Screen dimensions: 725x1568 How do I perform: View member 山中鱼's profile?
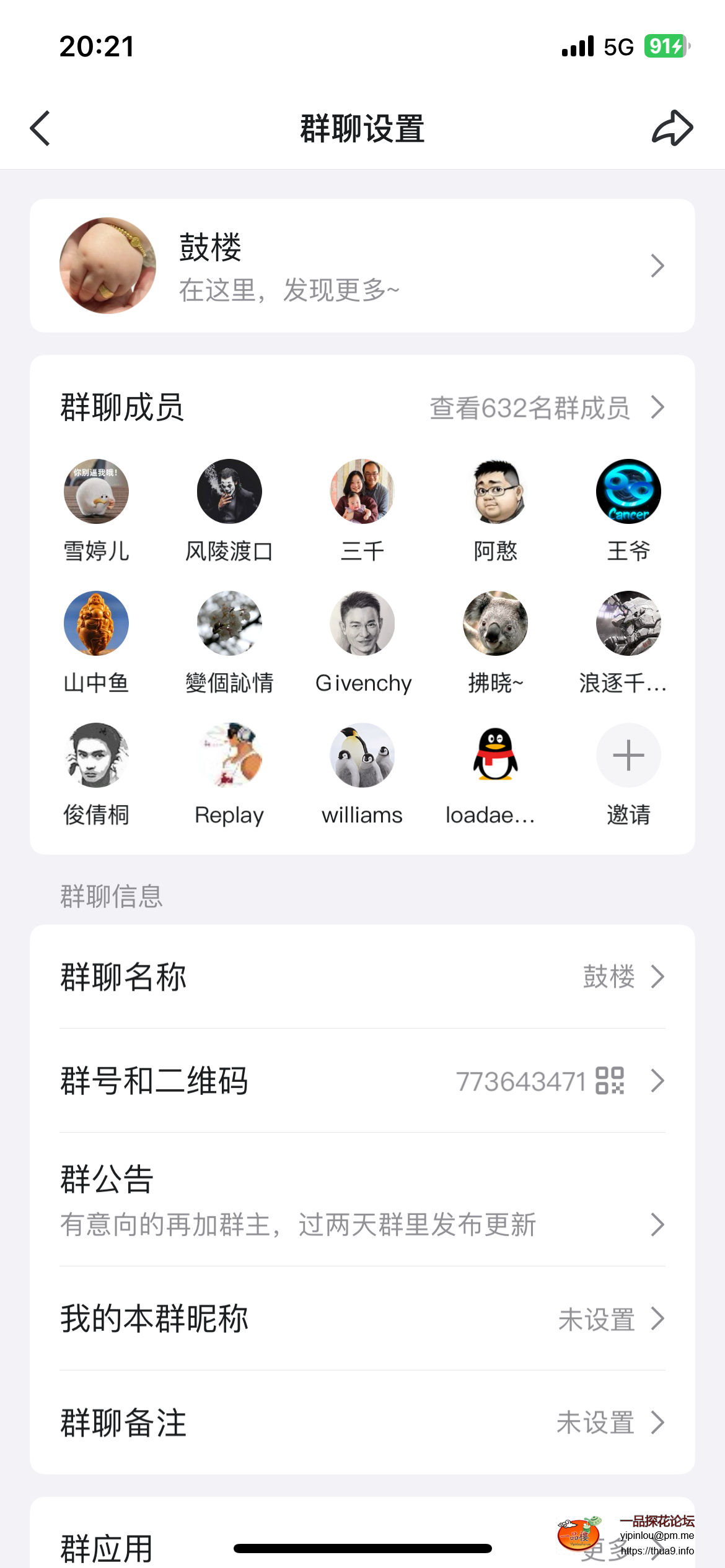click(x=96, y=624)
